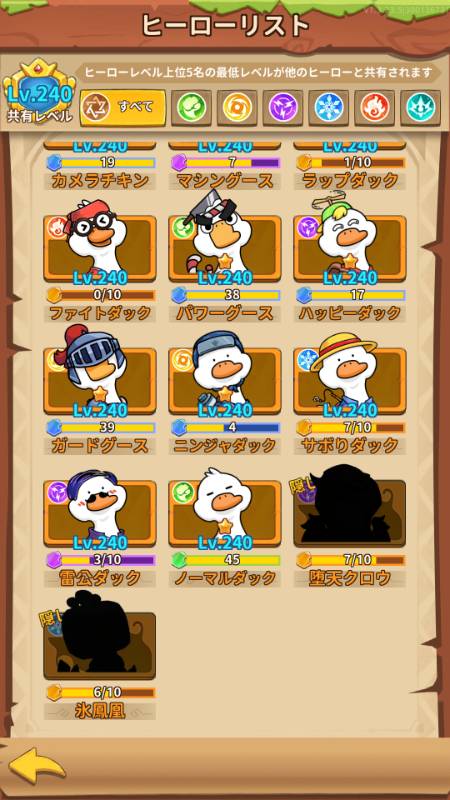Image resolution: width=450 pixels, height=800 pixels.
Task: Filter heroes by the red fire element
Action: [x=374, y=108]
